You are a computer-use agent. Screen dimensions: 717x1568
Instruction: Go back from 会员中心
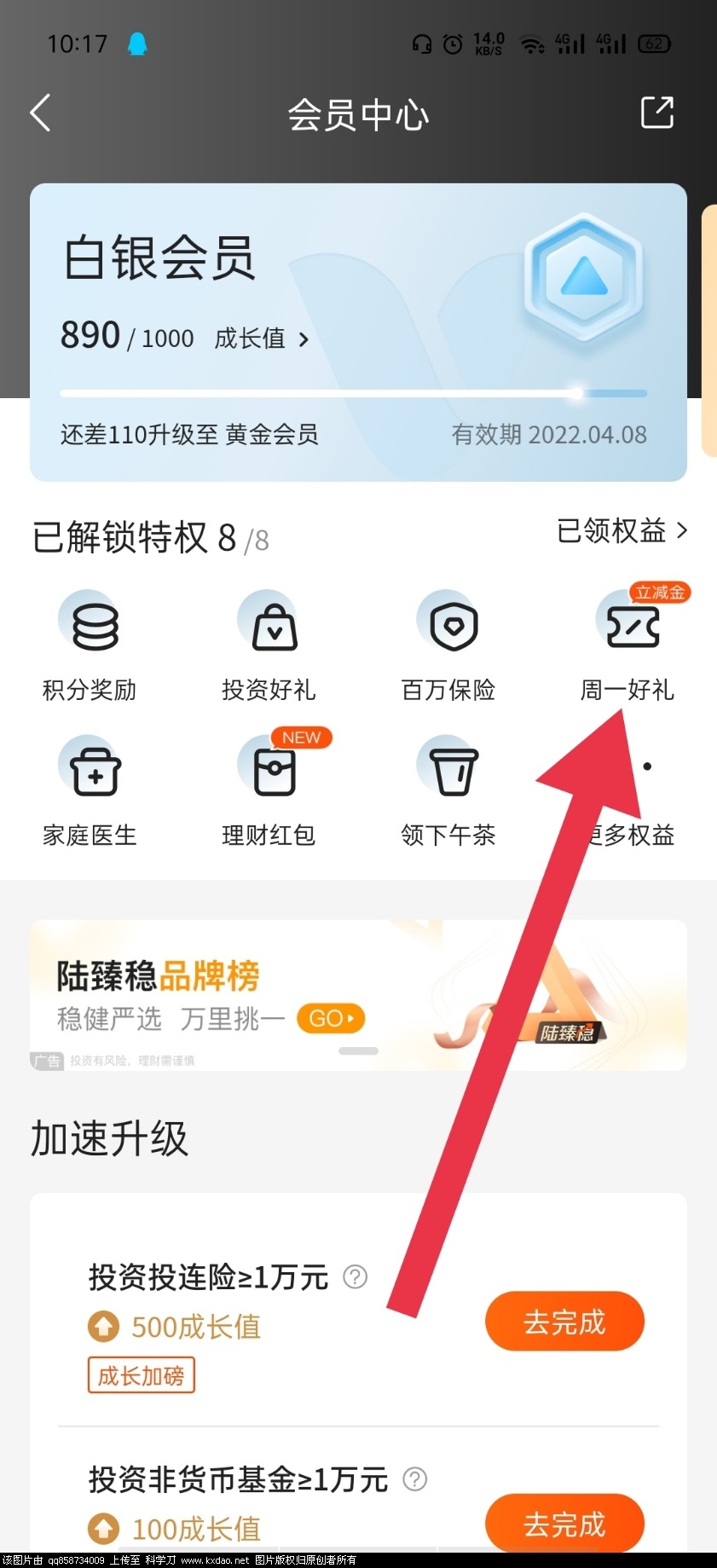pos(40,113)
